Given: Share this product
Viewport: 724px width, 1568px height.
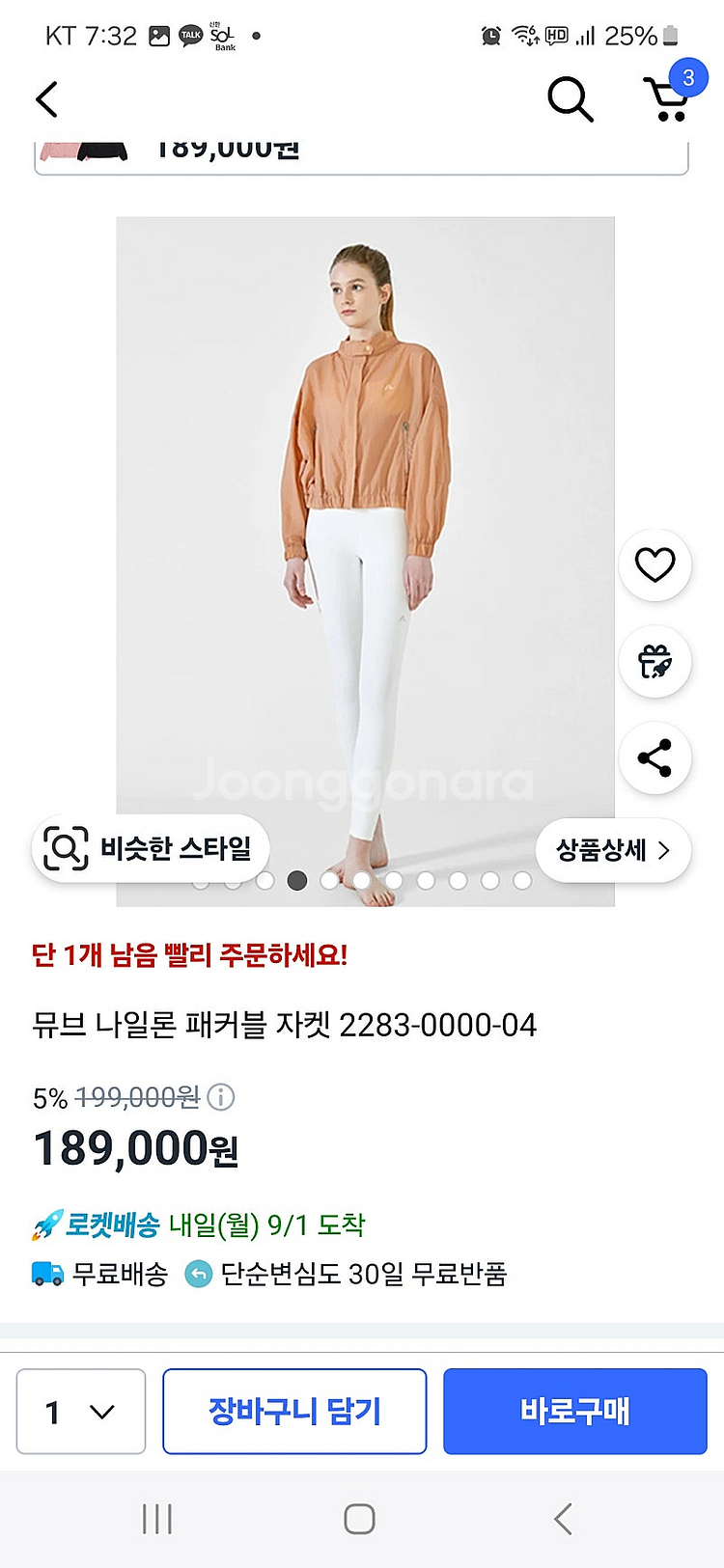Looking at the screenshot, I should click(x=654, y=758).
